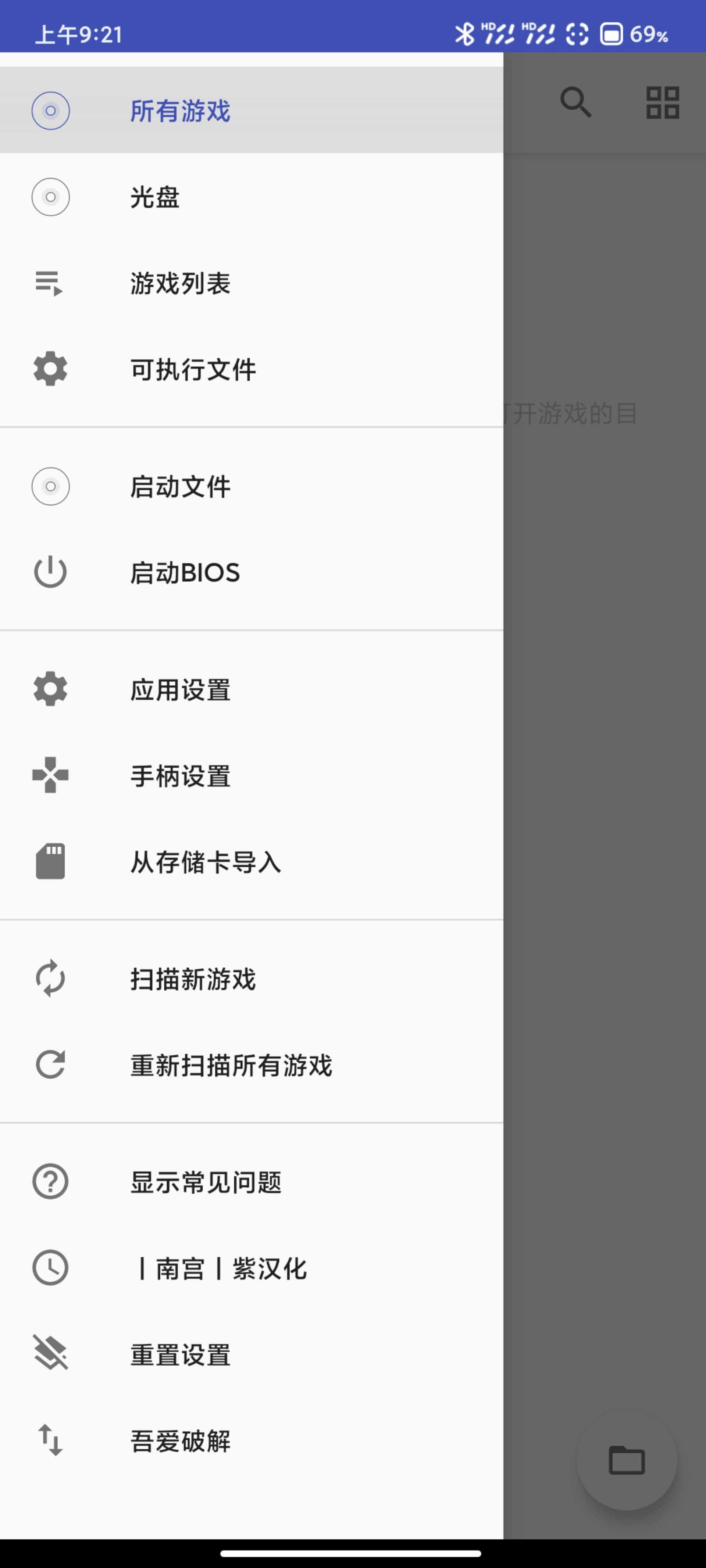The height and width of the screenshot is (1568, 706).
Task: Tap 启动文件
Action: (180, 486)
